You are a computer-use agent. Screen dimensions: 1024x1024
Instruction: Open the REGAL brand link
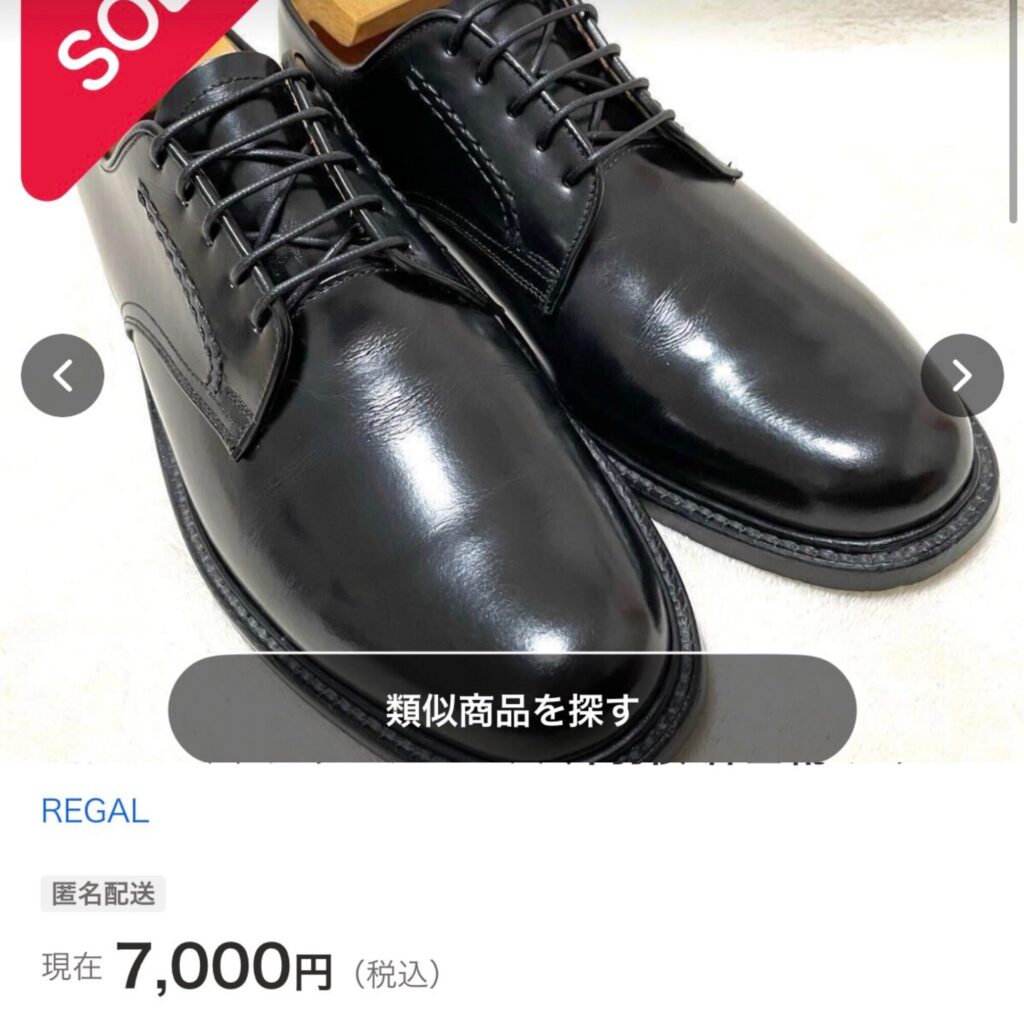[95, 811]
